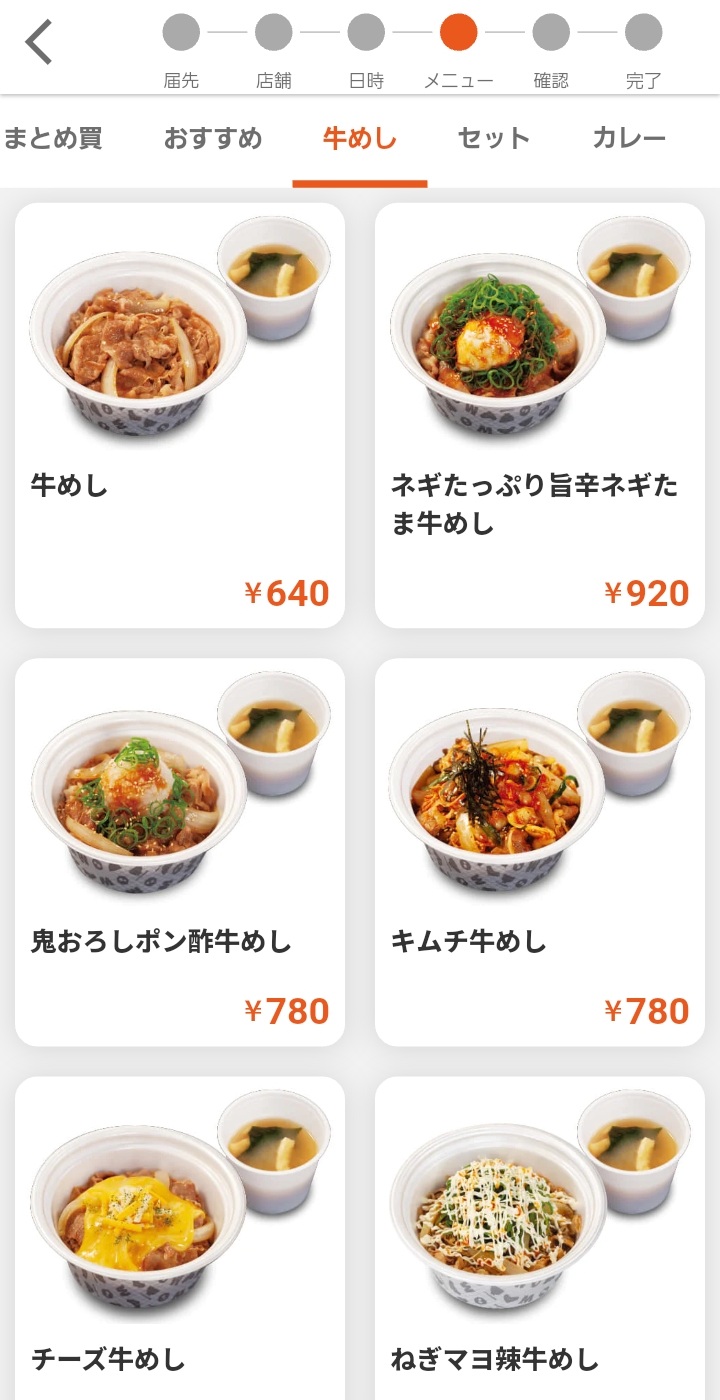
Task: Open the セット tab
Action: point(494,138)
